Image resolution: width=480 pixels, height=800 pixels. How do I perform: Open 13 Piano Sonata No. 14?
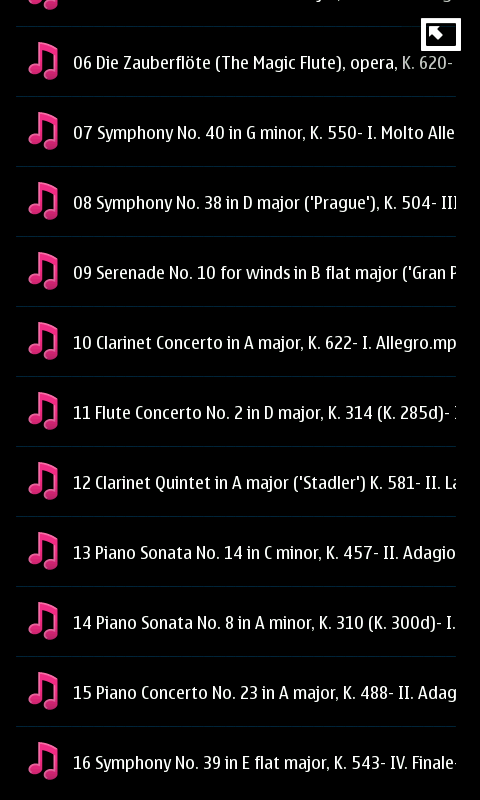[x=236, y=552]
